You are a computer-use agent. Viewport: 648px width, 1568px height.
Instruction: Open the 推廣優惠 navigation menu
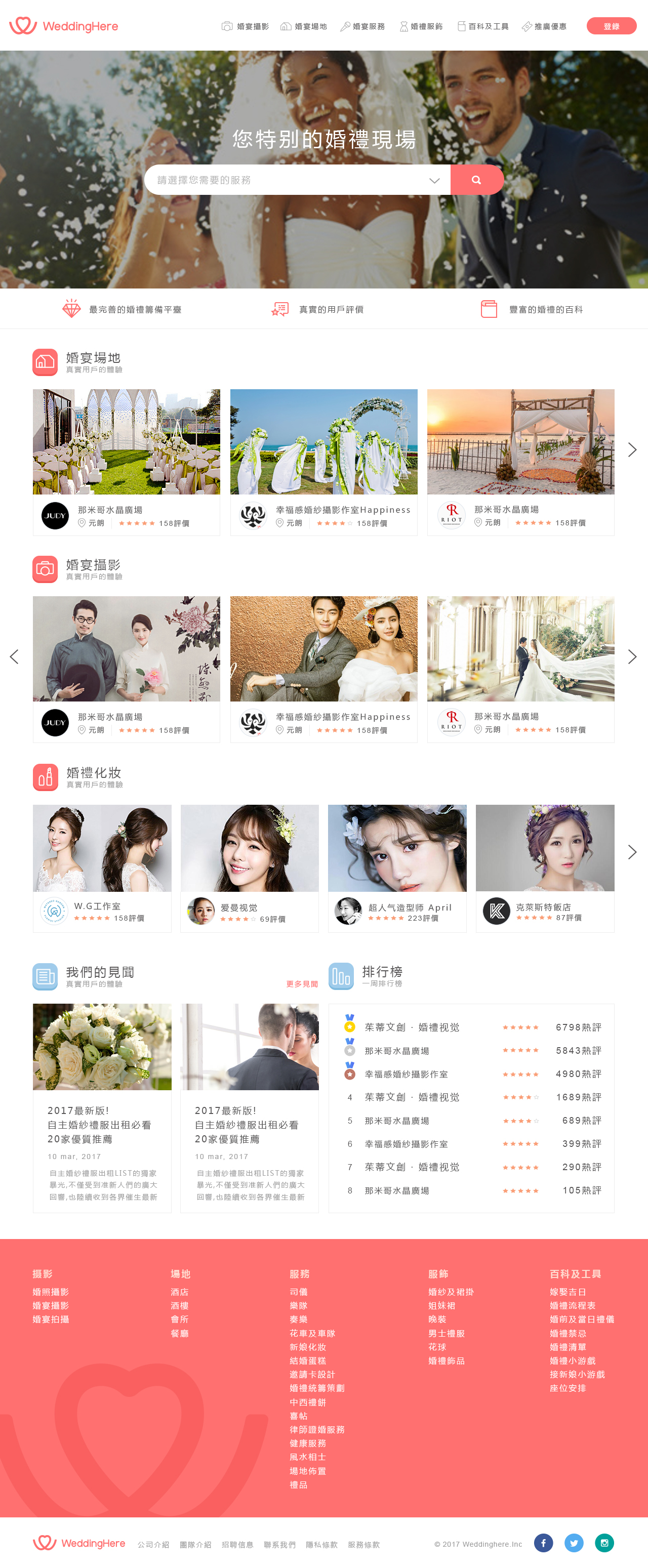pyautogui.click(x=544, y=26)
